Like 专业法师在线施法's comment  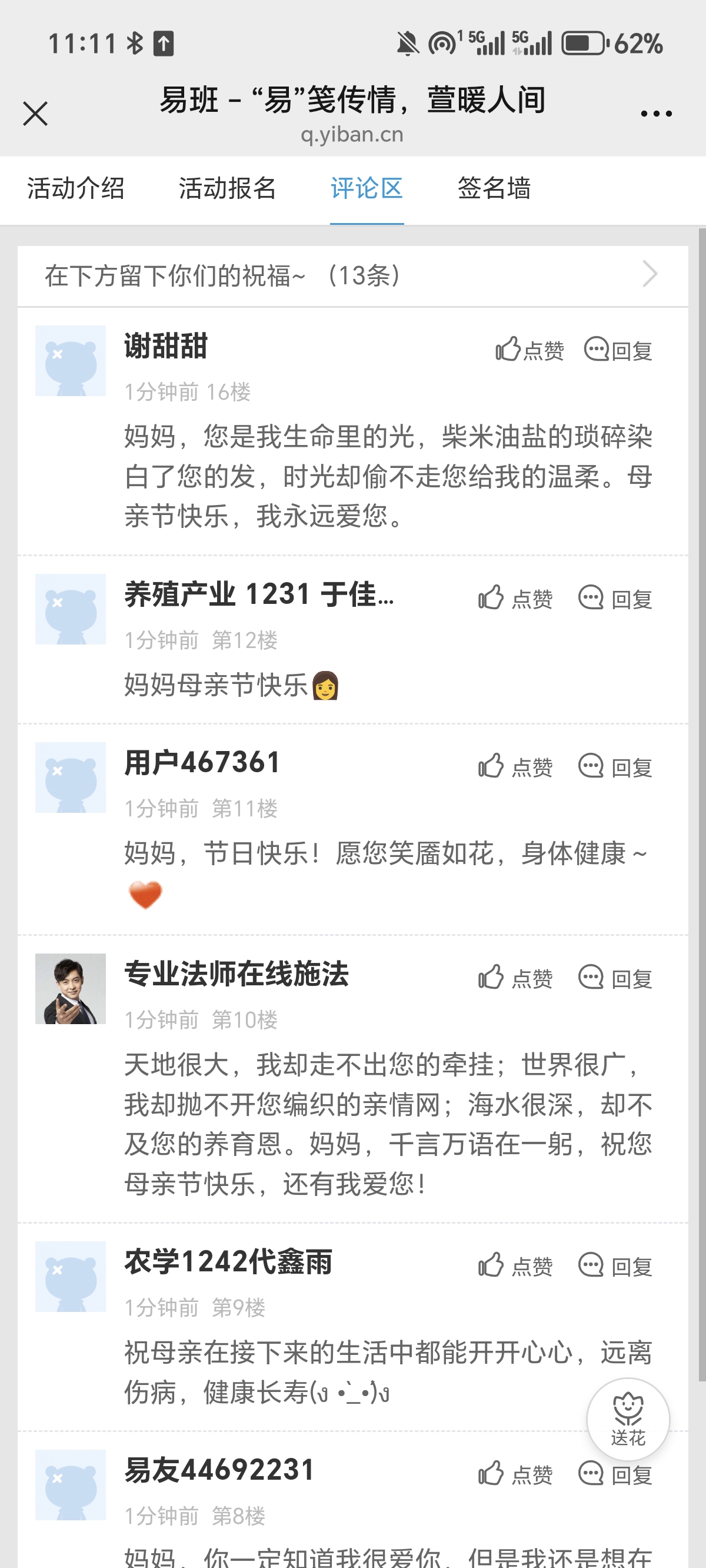[x=515, y=978]
